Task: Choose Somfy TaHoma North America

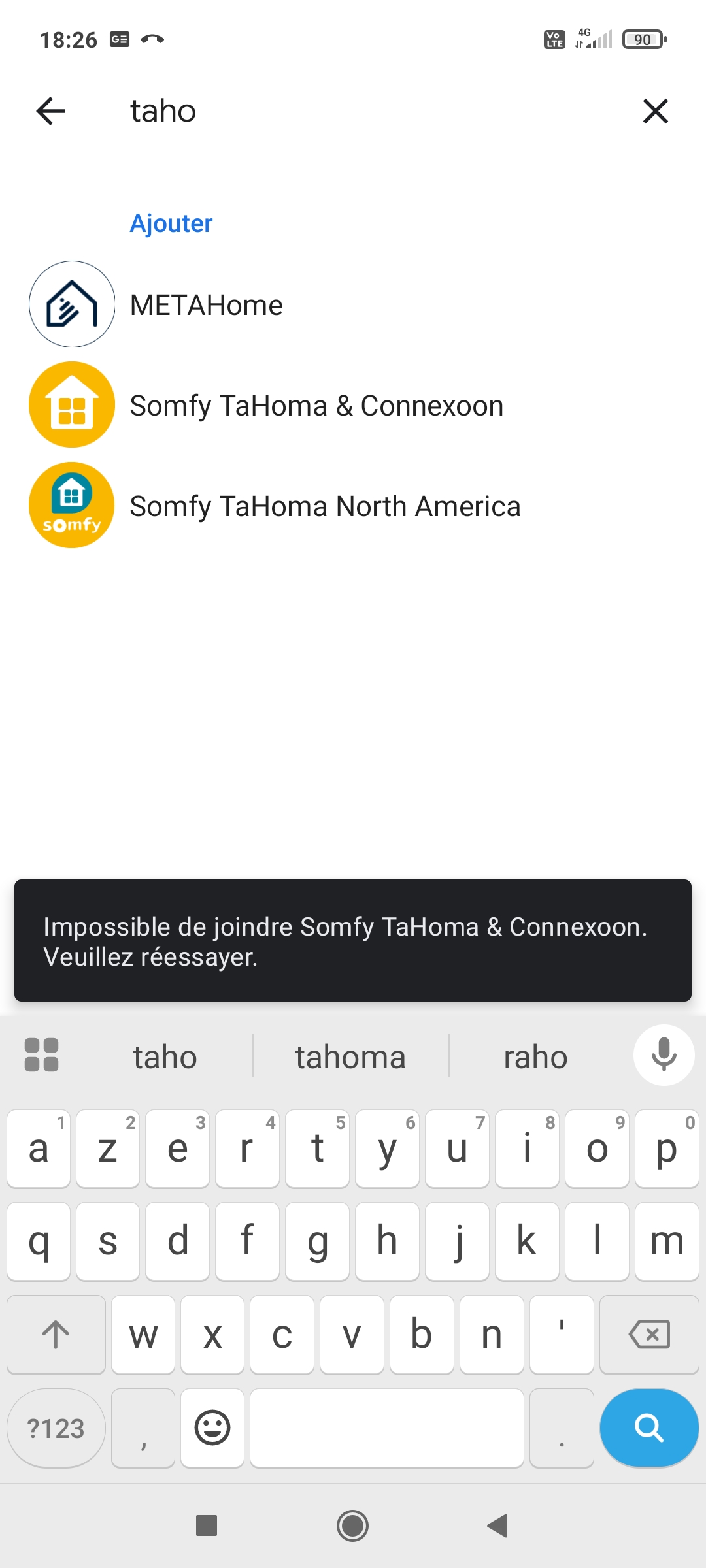Action: (325, 506)
